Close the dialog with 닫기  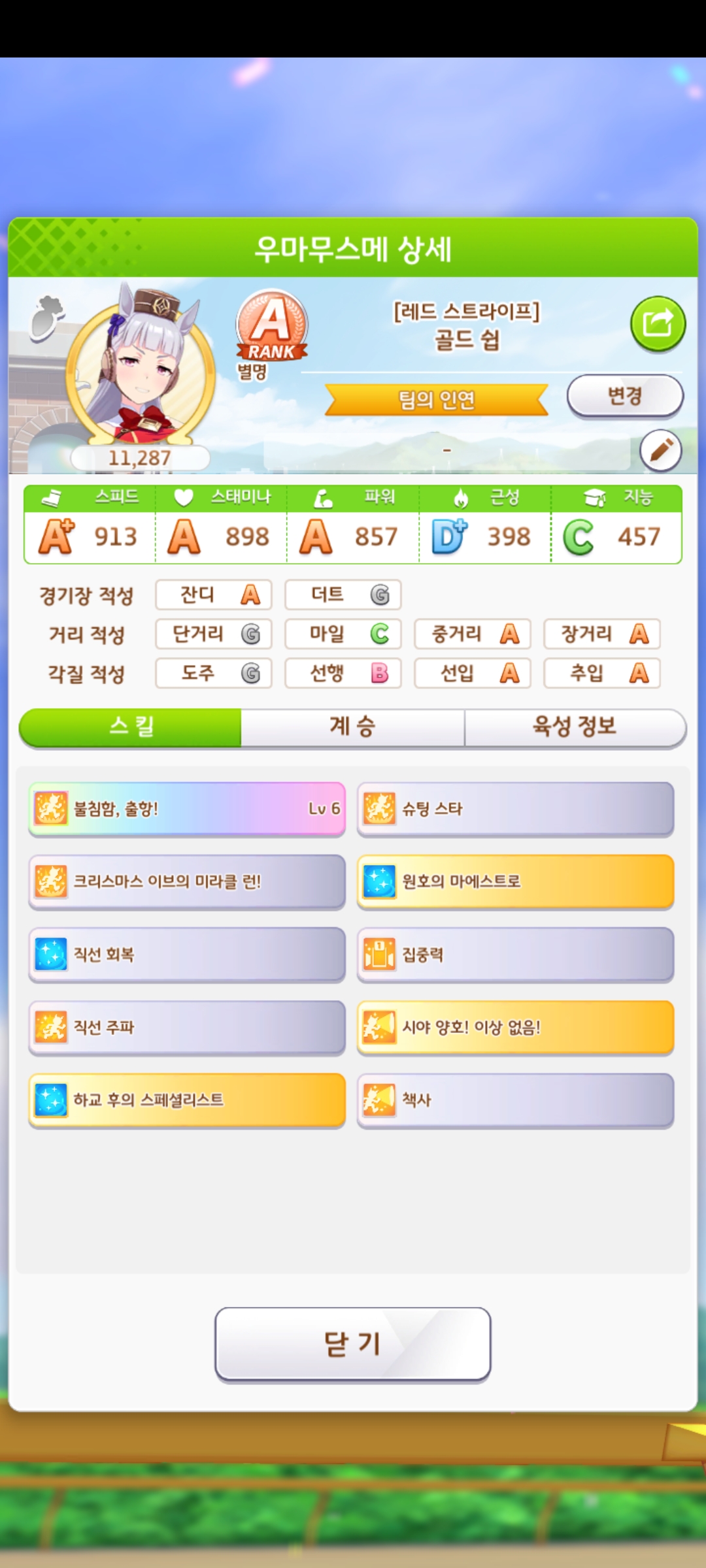tap(352, 1344)
